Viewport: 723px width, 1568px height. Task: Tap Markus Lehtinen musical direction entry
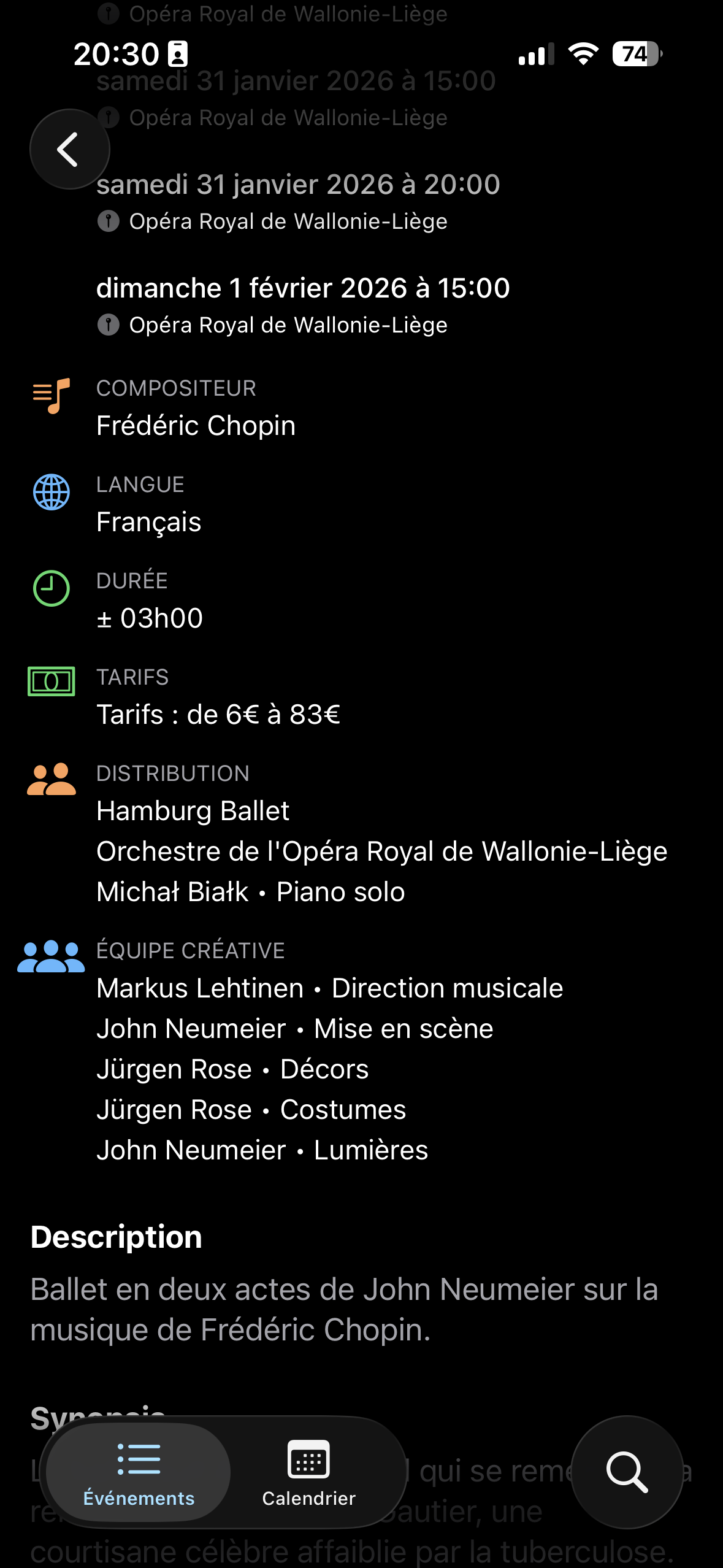329,988
